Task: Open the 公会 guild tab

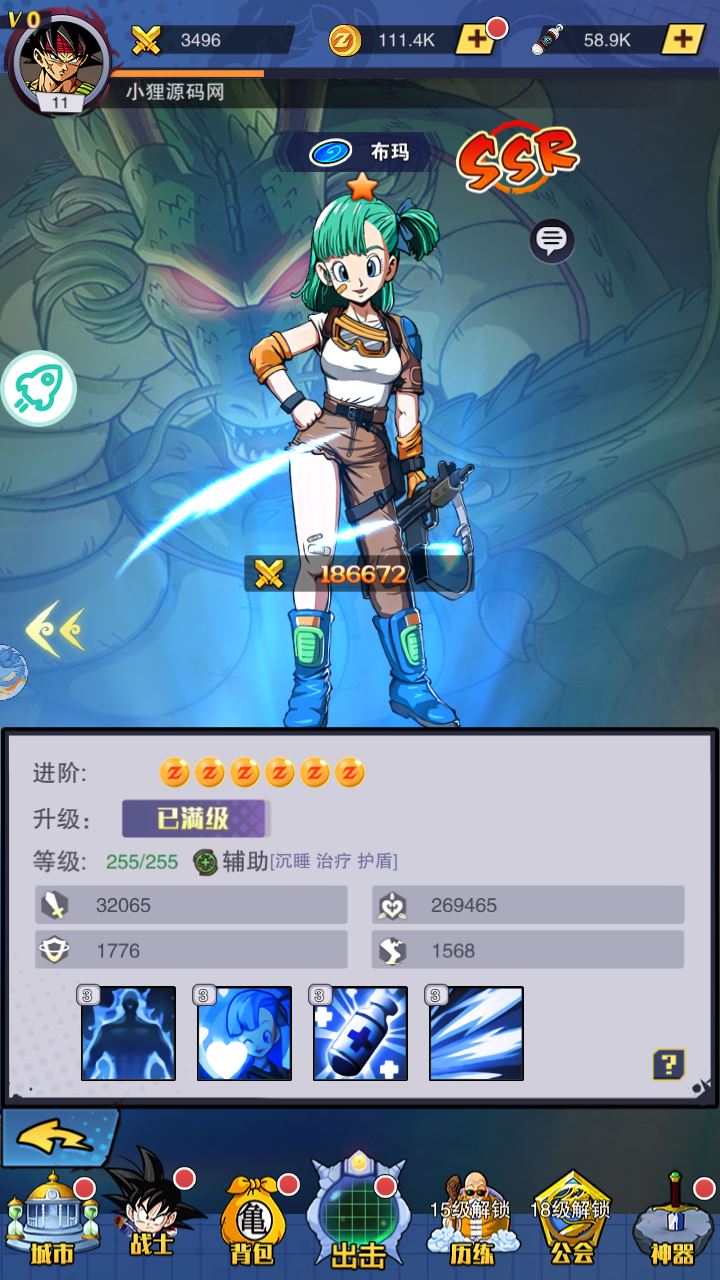Action: pyautogui.click(x=572, y=1222)
